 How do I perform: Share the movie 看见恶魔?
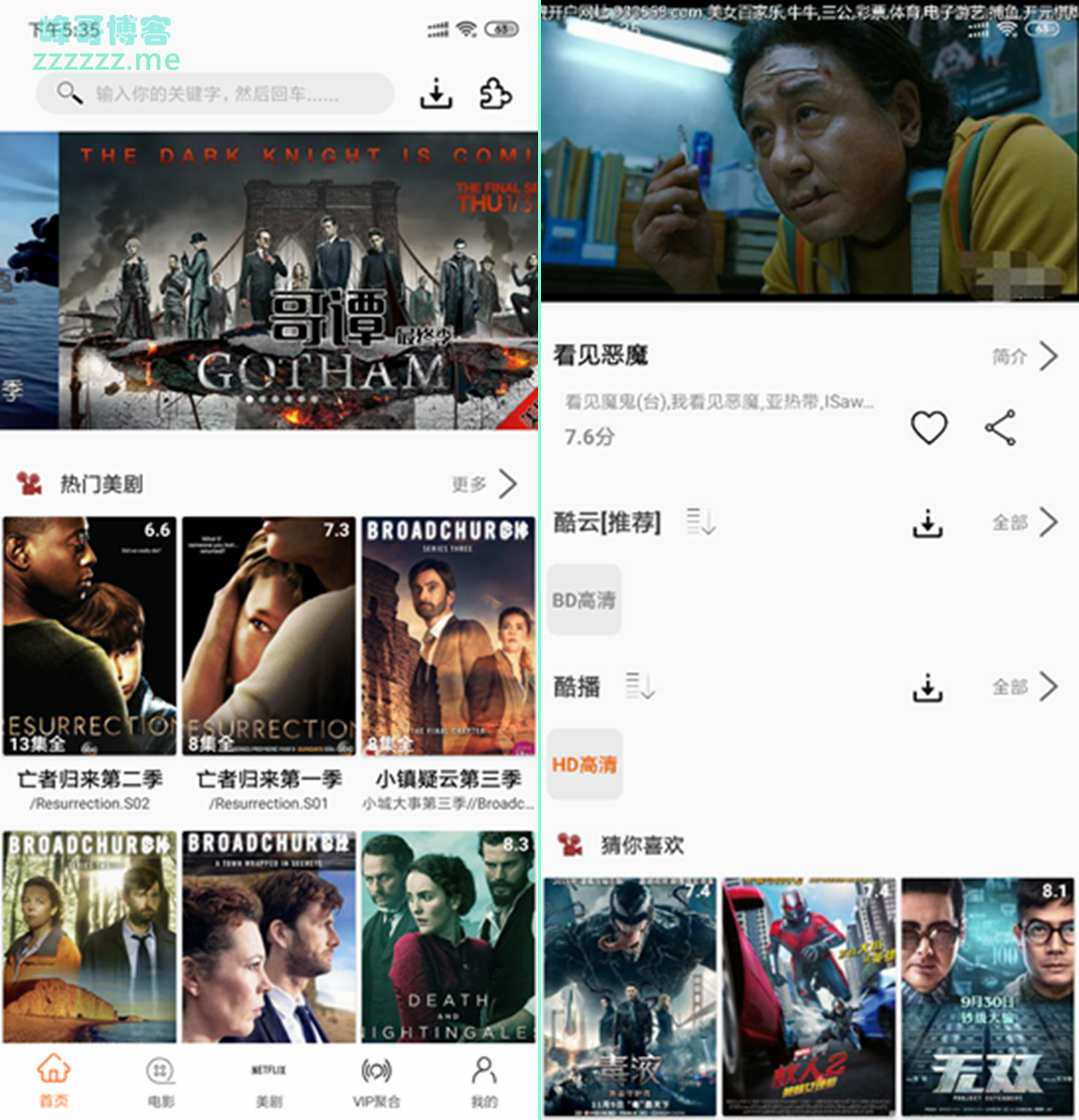pos(1000,427)
